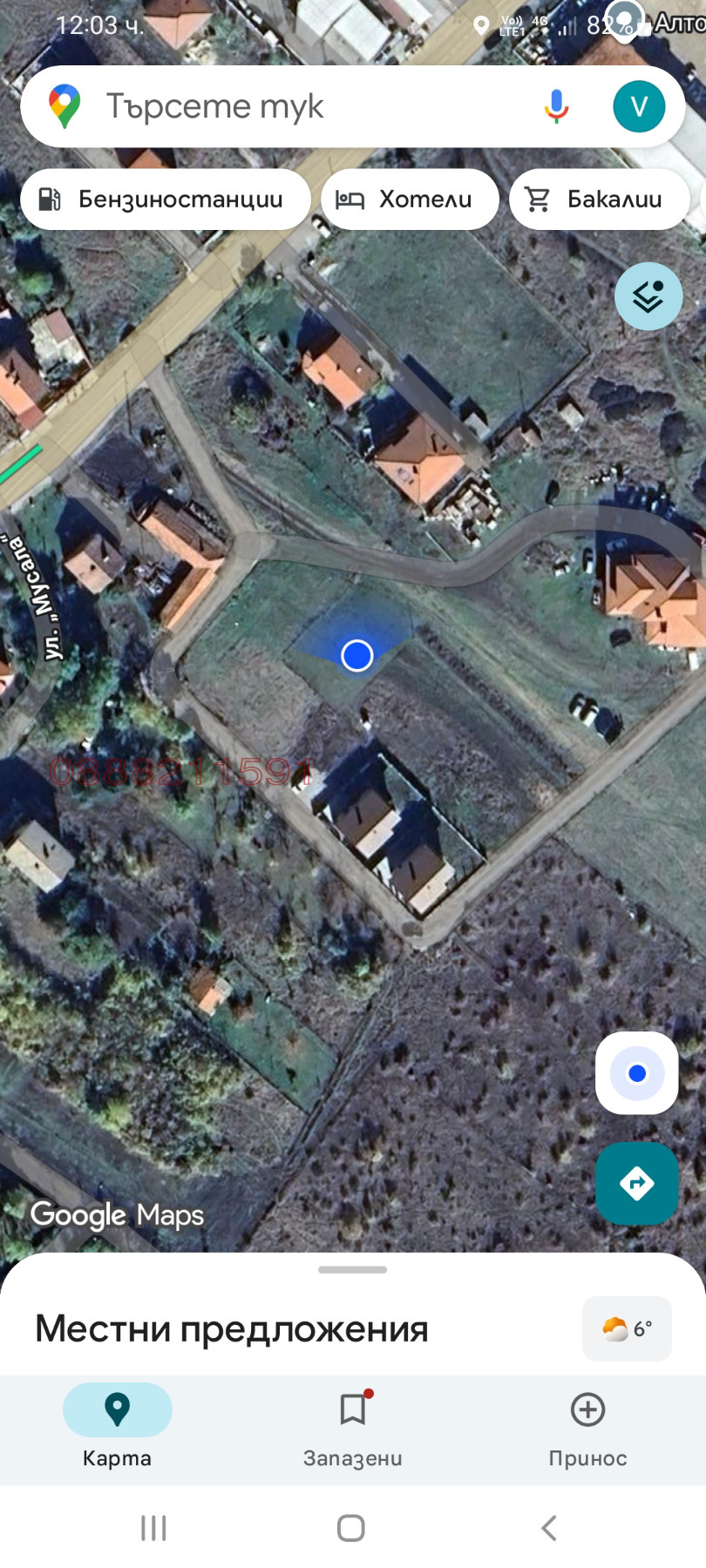Select the Бакалии chip
This screenshot has height=1568, width=706.
click(x=599, y=199)
